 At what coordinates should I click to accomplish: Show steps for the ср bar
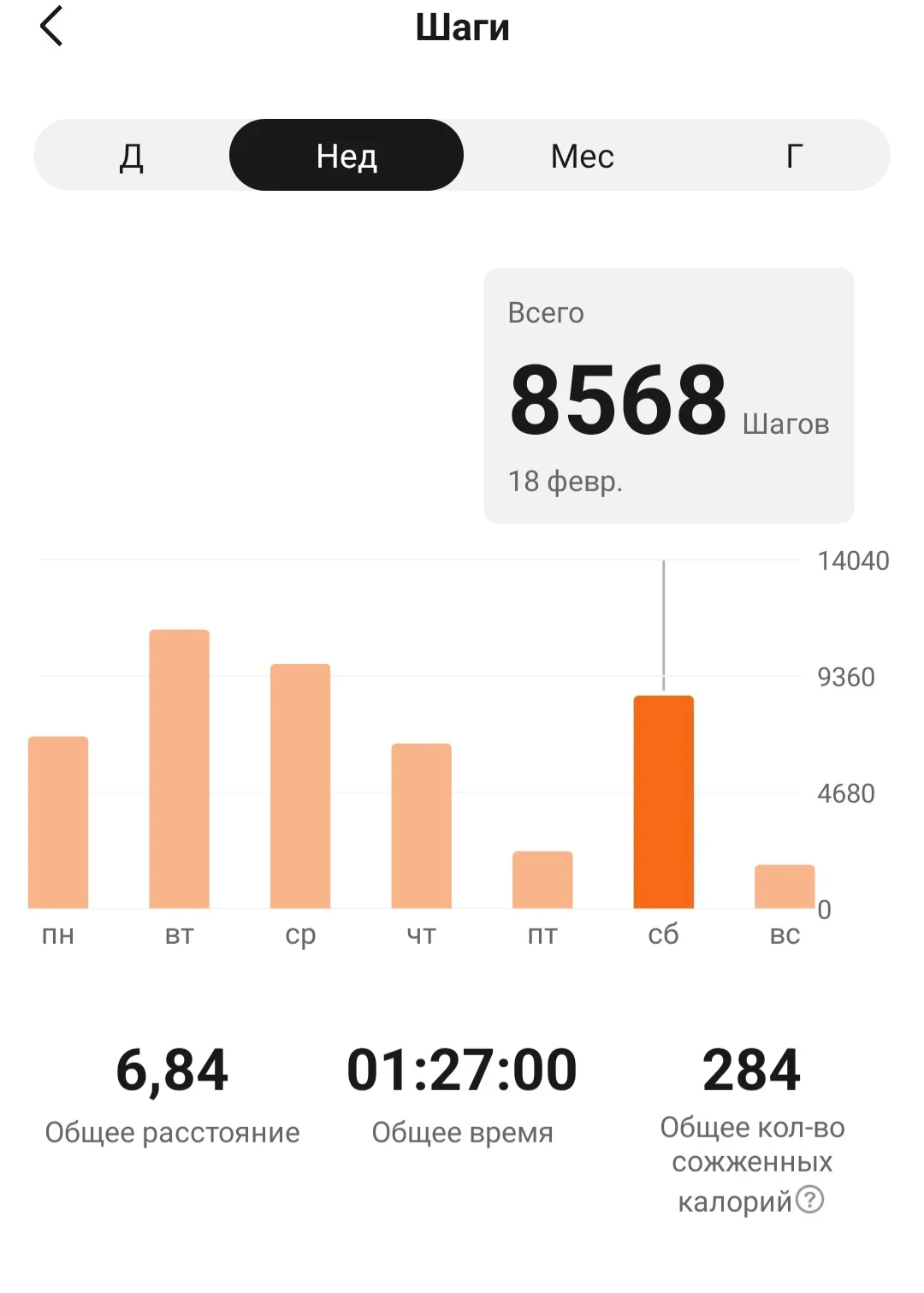tap(300, 786)
